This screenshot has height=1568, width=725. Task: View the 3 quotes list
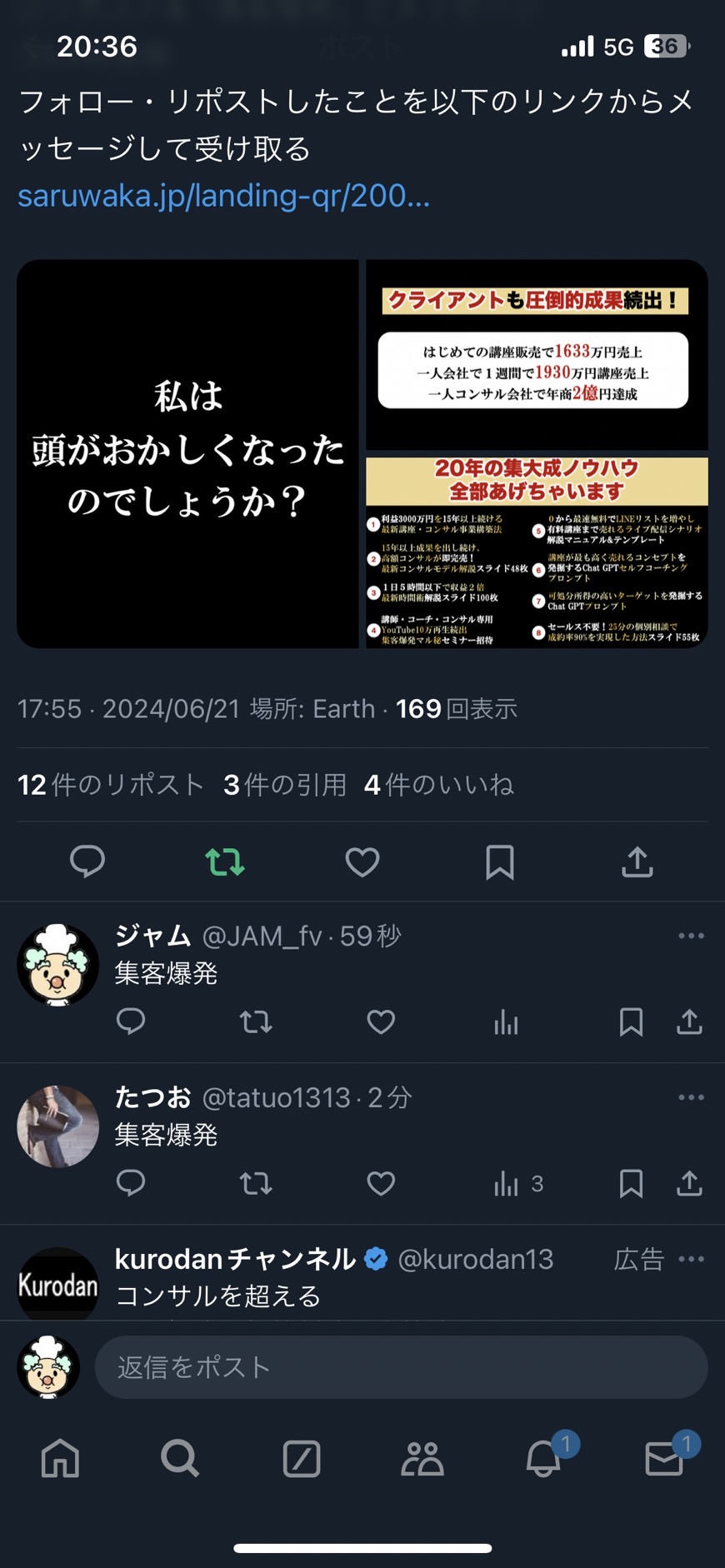tap(285, 785)
